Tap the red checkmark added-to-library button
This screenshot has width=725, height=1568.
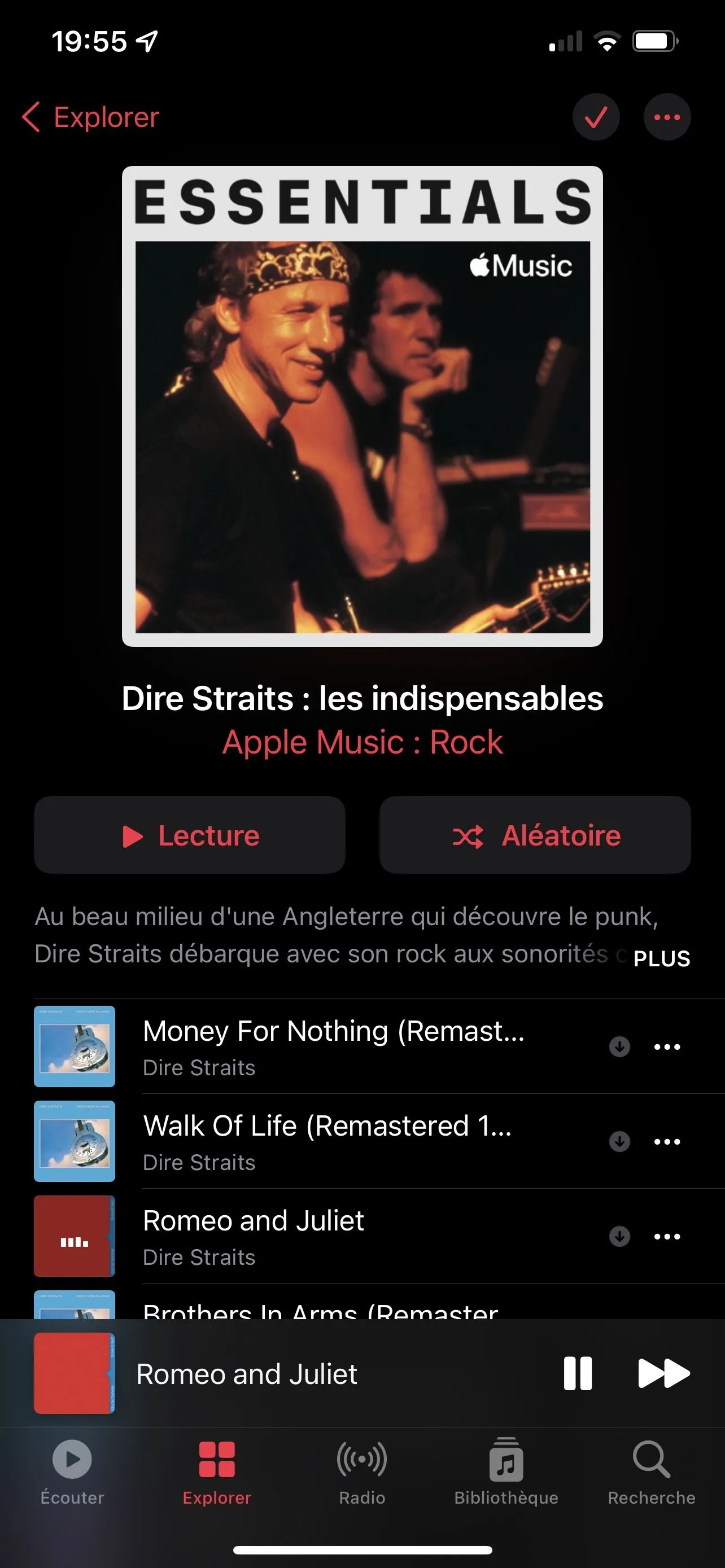click(x=595, y=117)
